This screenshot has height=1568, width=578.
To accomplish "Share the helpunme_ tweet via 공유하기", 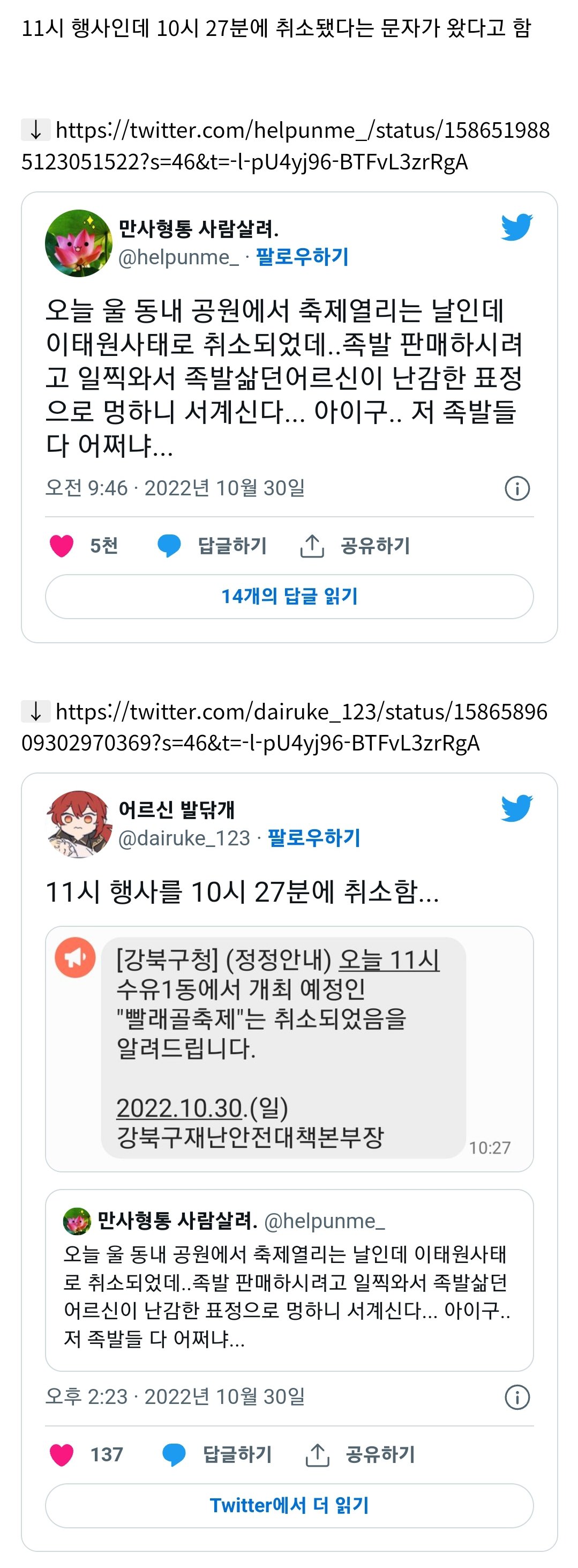I will click(x=355, y=545).
